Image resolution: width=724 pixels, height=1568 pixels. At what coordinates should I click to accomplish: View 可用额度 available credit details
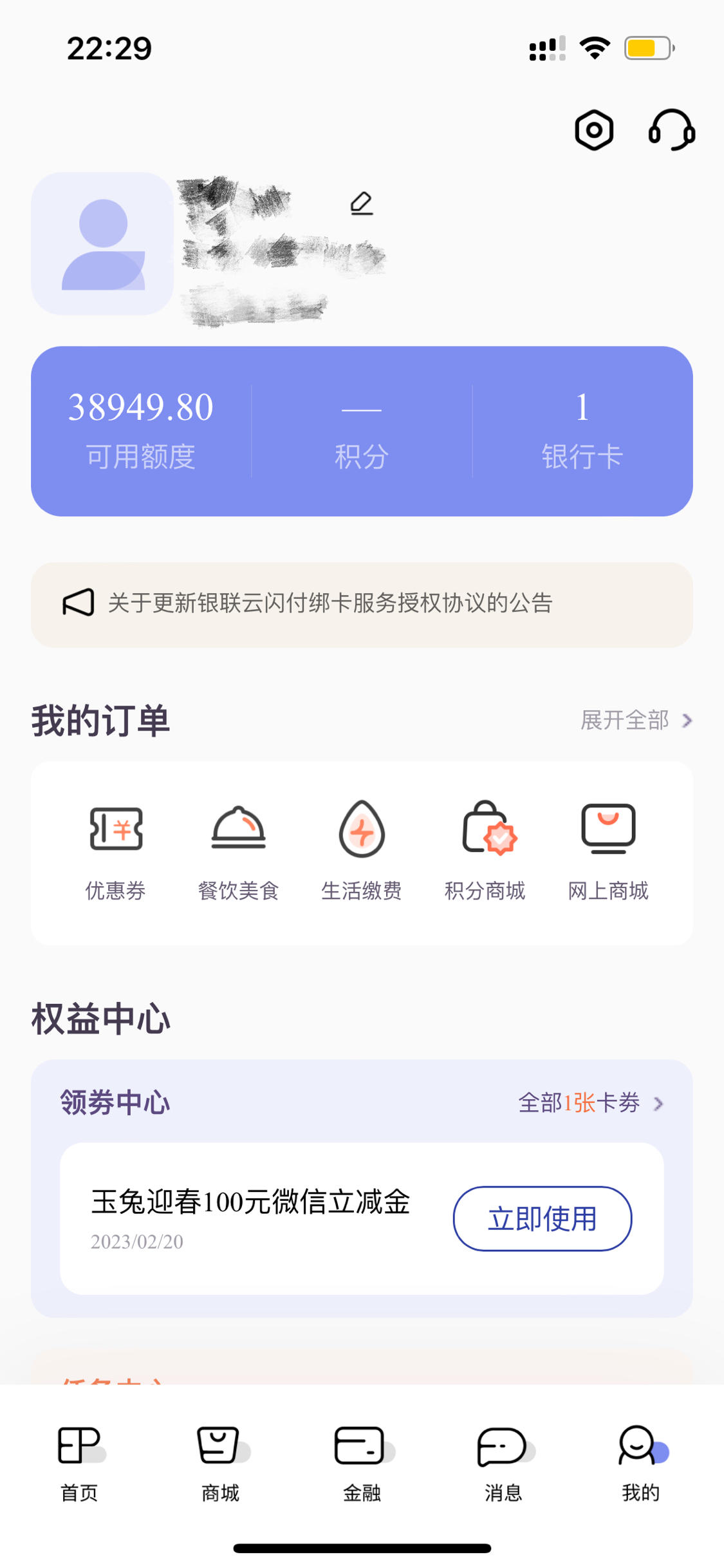tap(141, 430)
